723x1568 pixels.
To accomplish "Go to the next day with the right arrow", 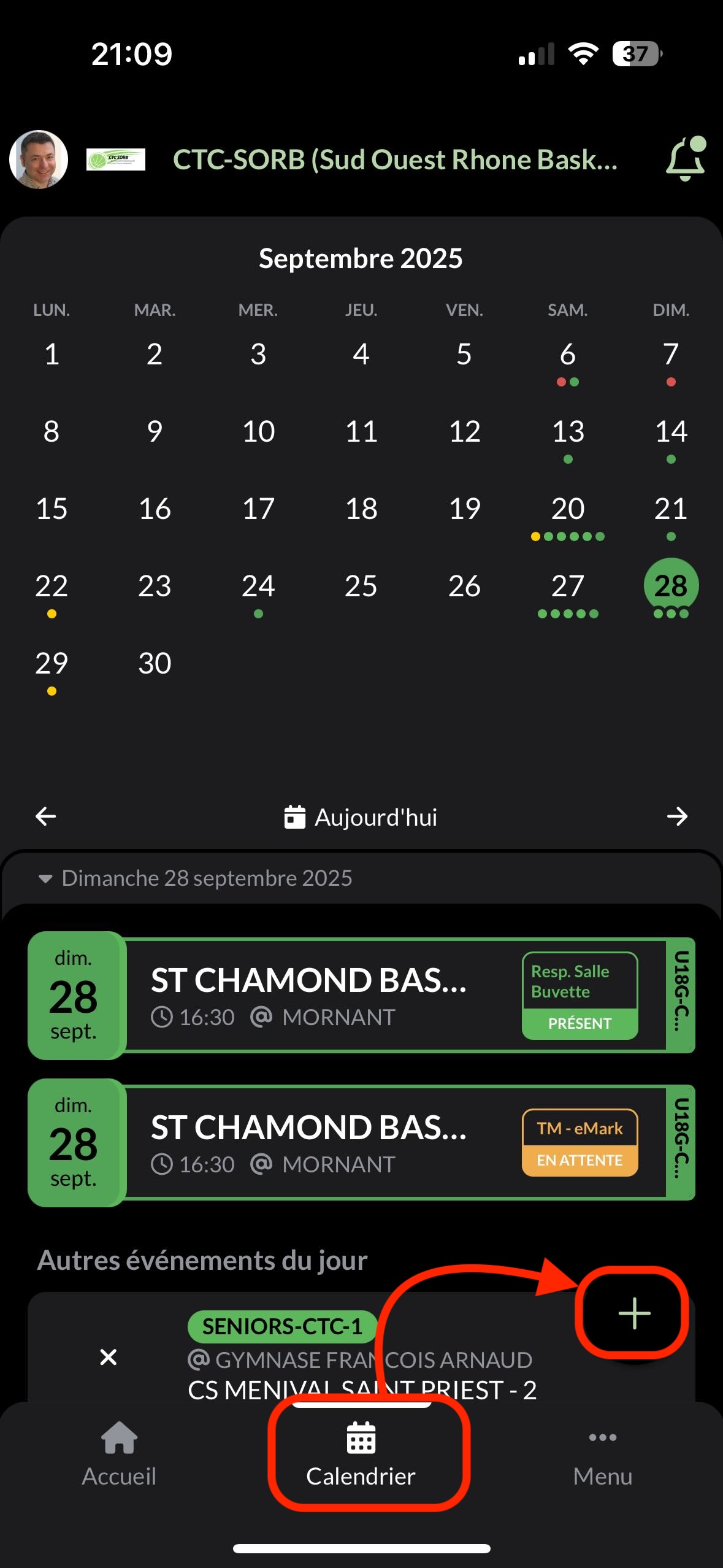I will click(x=677, y=817).
